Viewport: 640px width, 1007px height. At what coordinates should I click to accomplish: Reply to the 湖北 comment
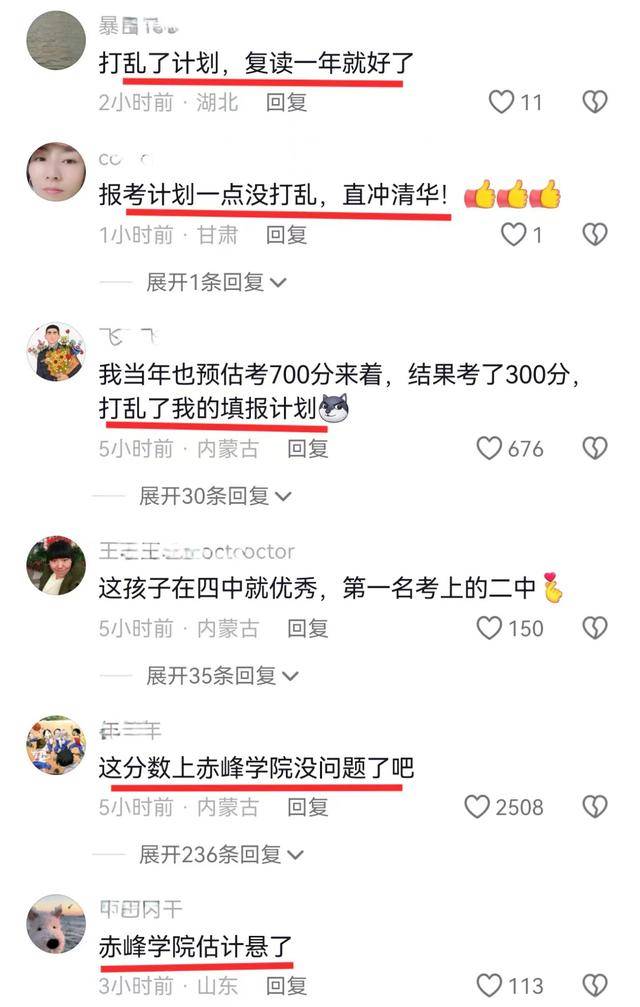click(286, 102)
